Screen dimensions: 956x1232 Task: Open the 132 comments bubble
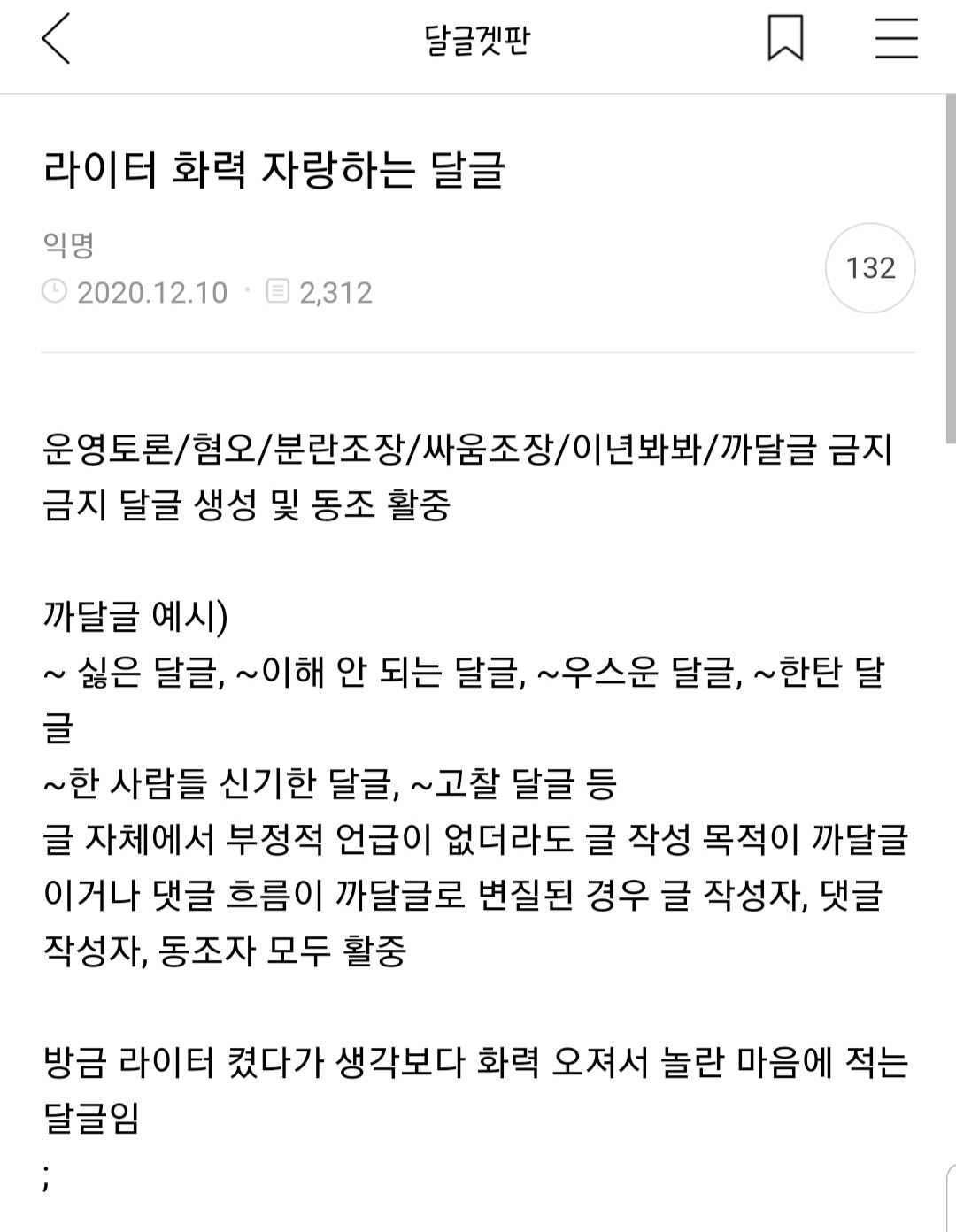(x=870, y=268)
